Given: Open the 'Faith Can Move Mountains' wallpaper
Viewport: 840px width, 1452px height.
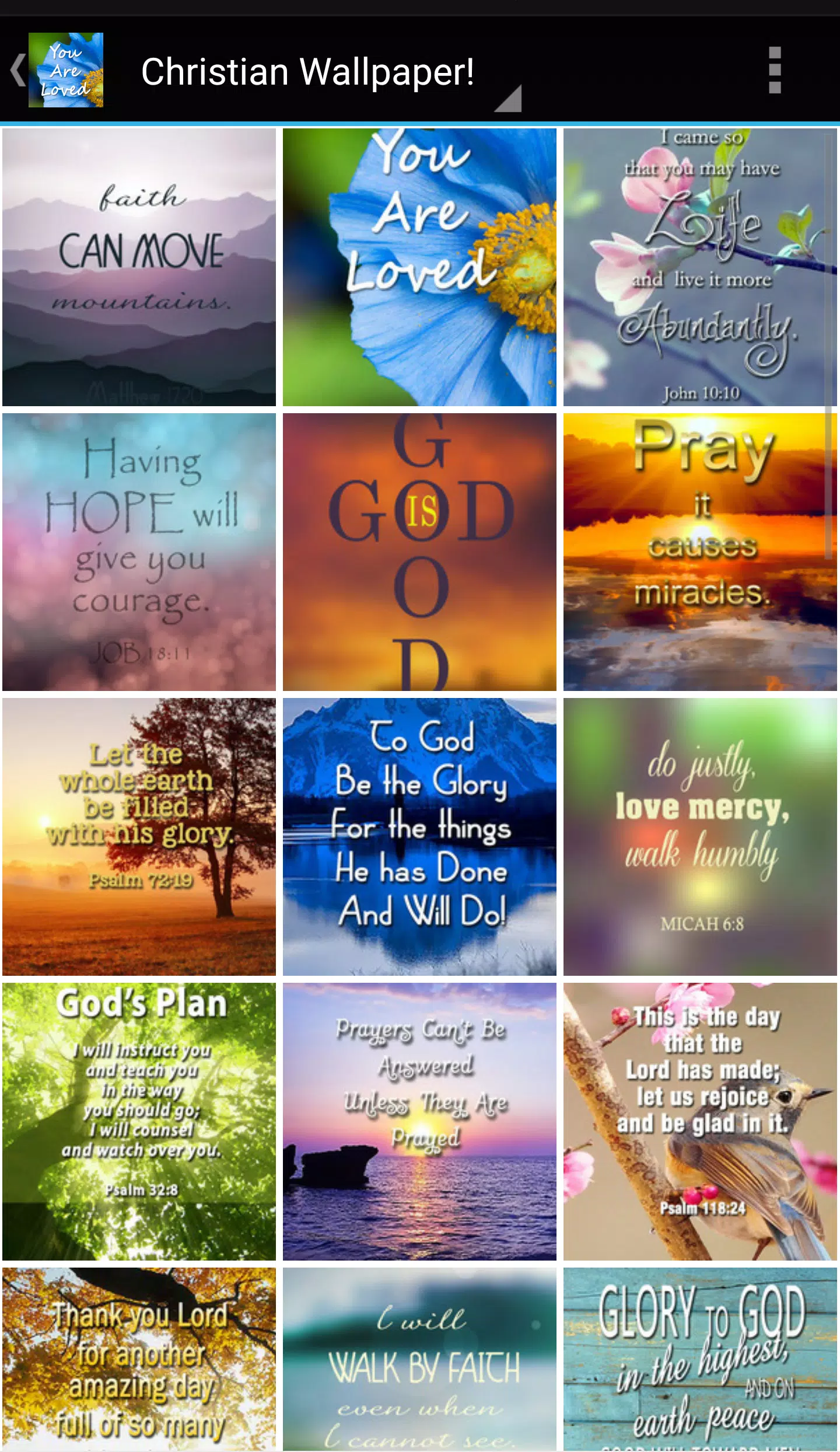Looking at the screenshot, I should pyautogui.click(x=140, y=266).
